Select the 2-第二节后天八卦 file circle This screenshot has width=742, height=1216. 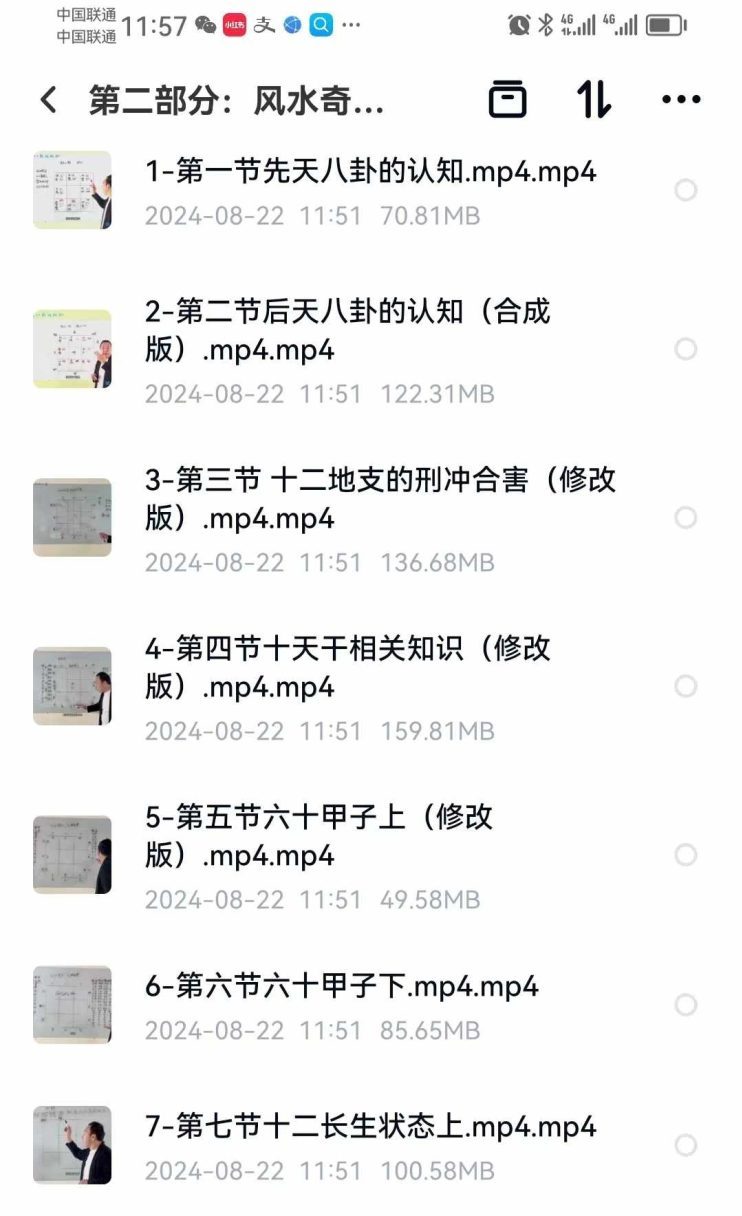click(x=685, y=349)
